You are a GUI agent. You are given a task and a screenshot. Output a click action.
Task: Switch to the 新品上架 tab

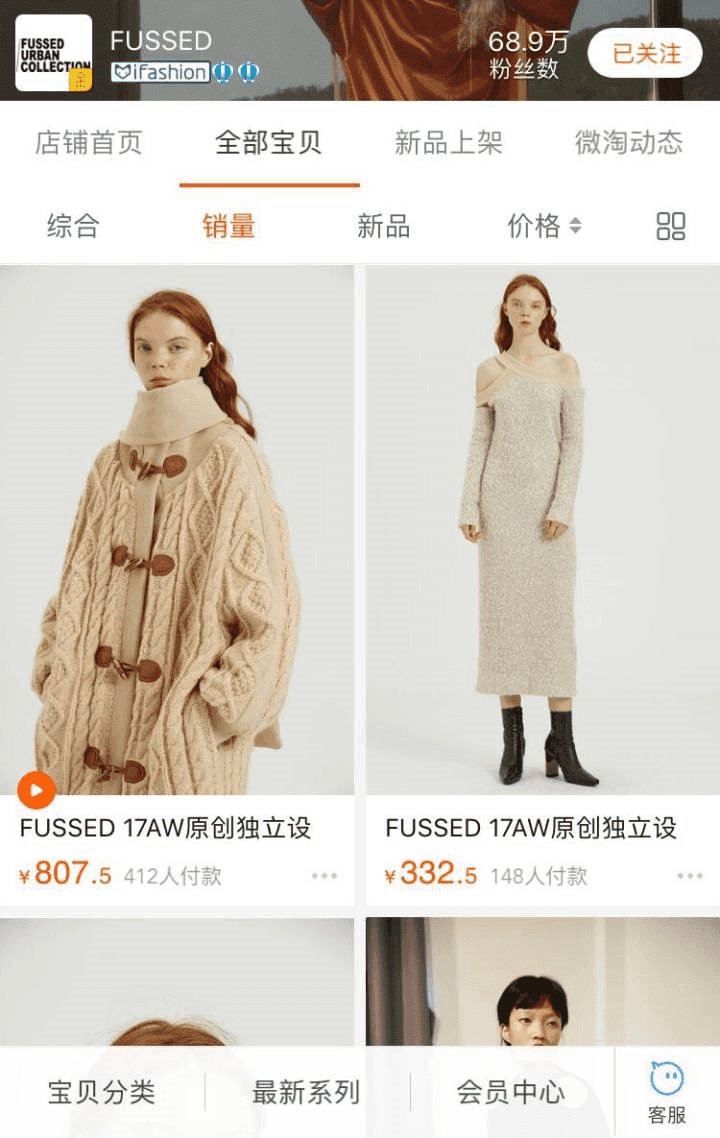[x=448, y=142]
